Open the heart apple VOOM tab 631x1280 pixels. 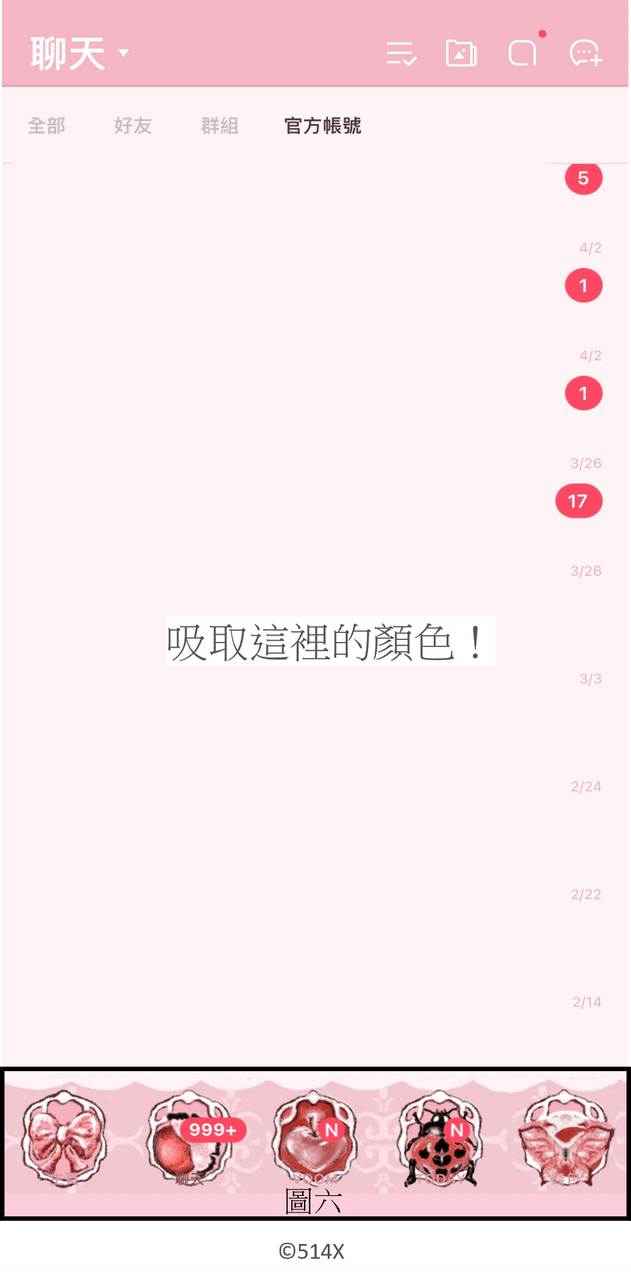coord(313,1142)
